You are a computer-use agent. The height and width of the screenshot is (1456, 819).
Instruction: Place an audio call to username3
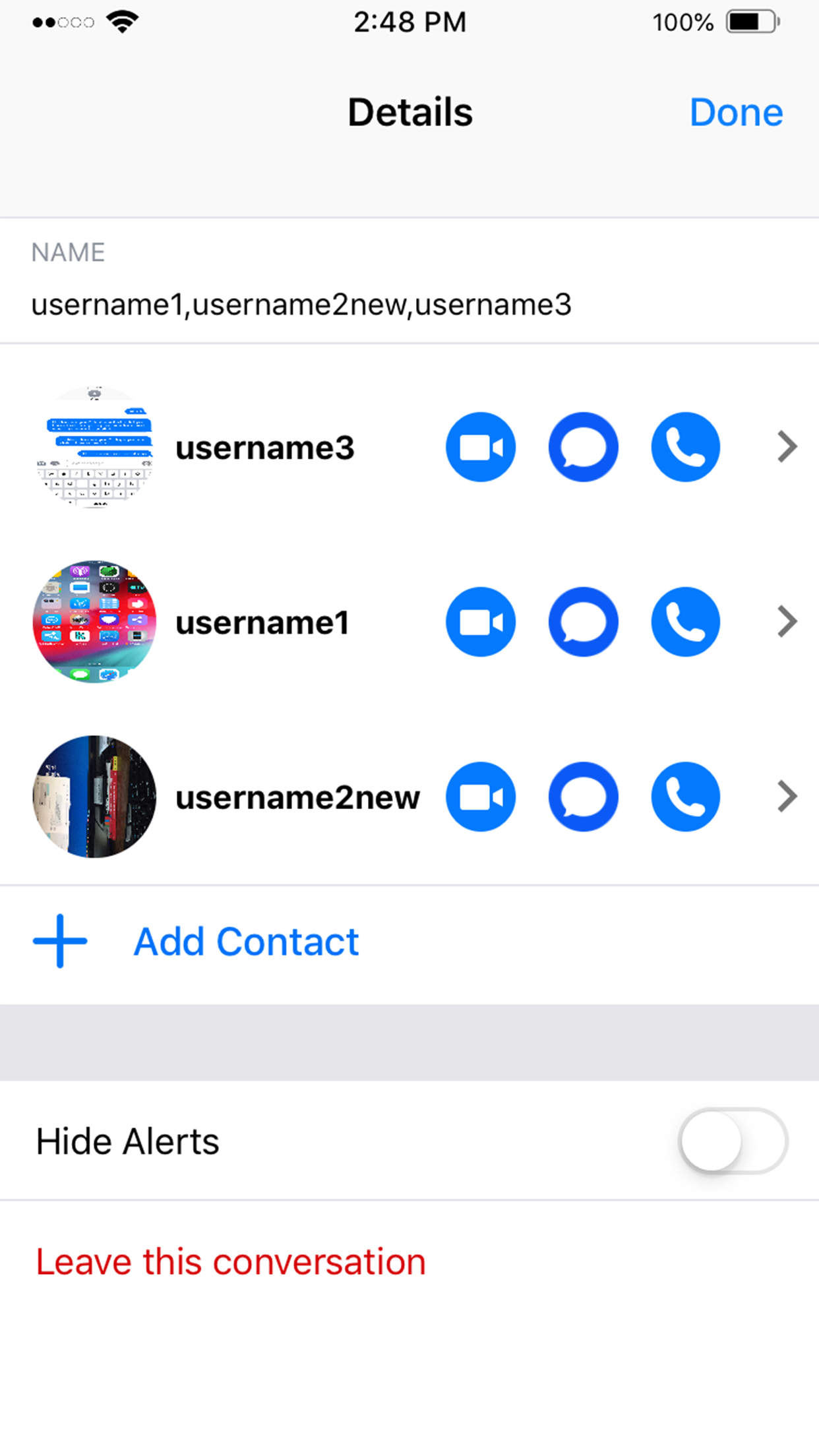[685, 446]
